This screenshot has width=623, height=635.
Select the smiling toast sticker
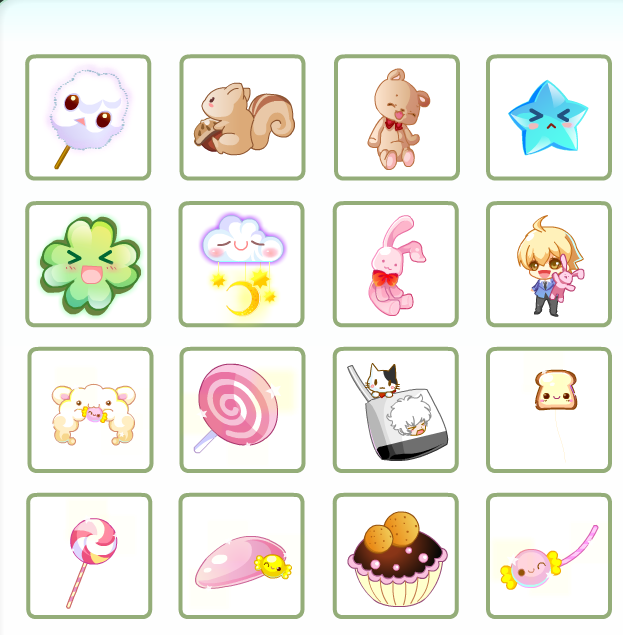548,410
